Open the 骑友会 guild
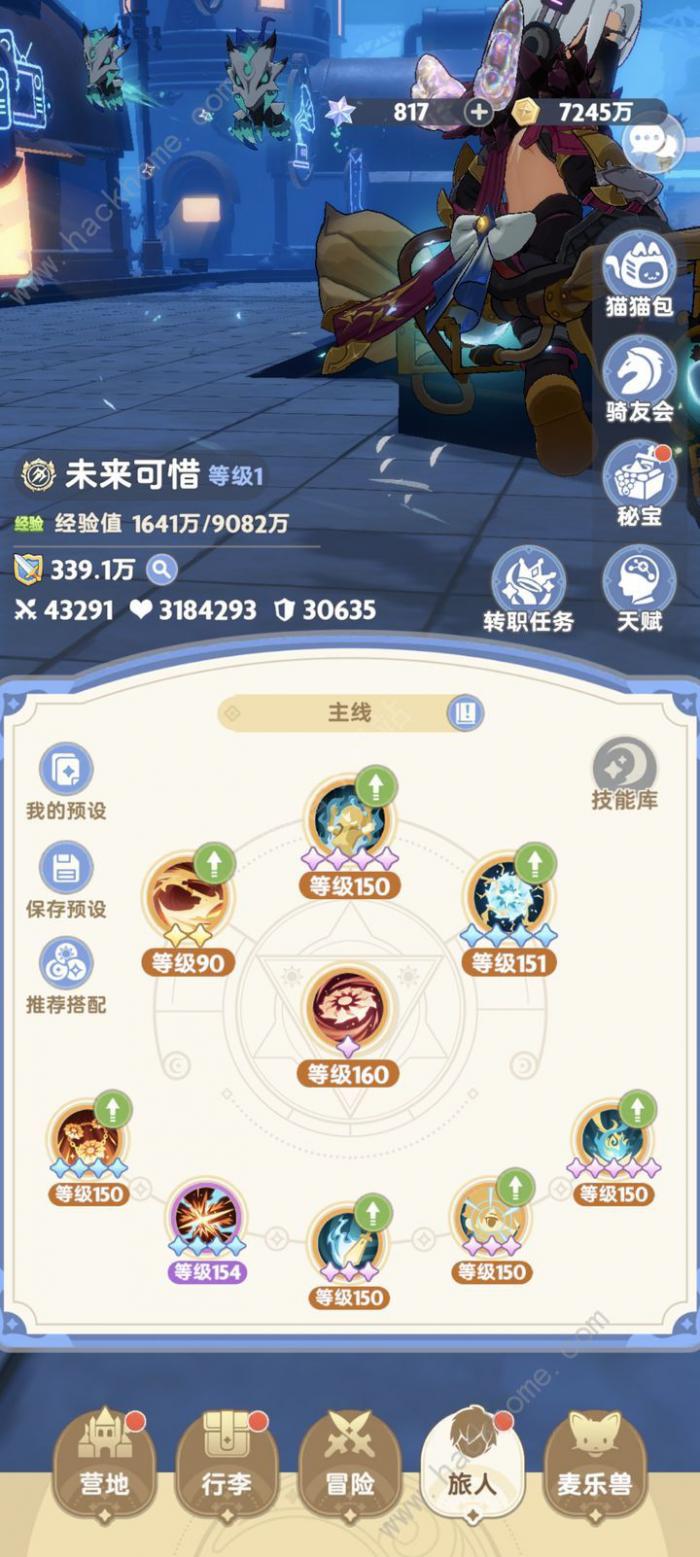Screen dimensions: 700x1557 [x=640, y=371]
